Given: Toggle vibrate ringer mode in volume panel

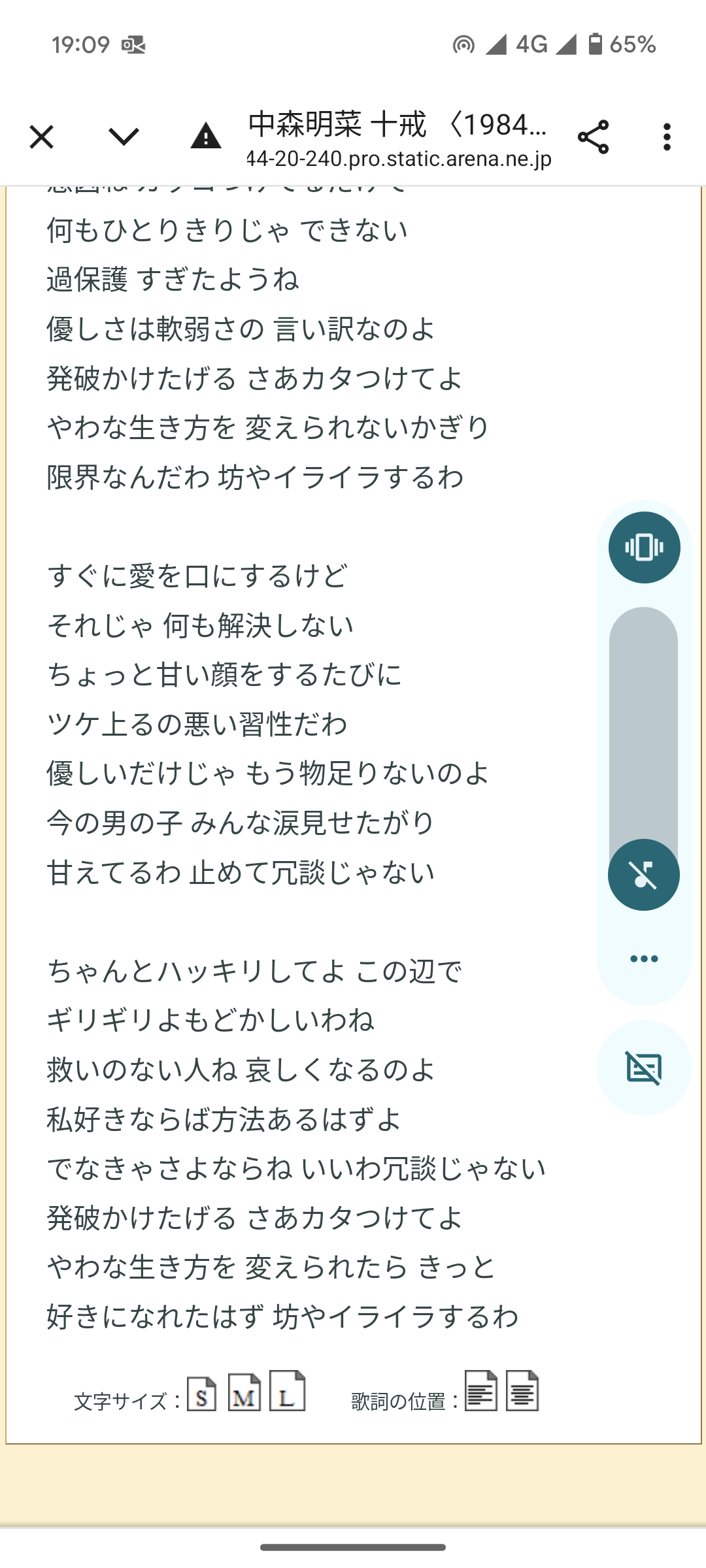Looking at the screenshot, I should (x=644, y=547).
